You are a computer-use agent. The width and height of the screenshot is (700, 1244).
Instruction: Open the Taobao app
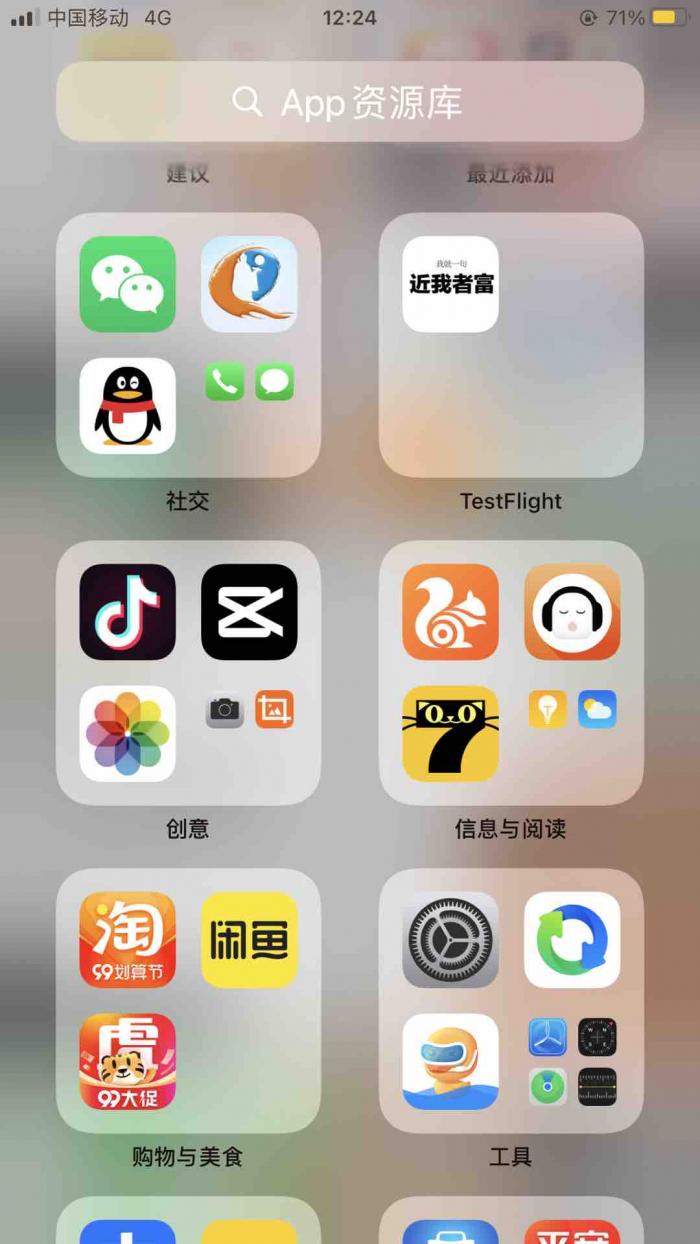(x=128, y=940)
